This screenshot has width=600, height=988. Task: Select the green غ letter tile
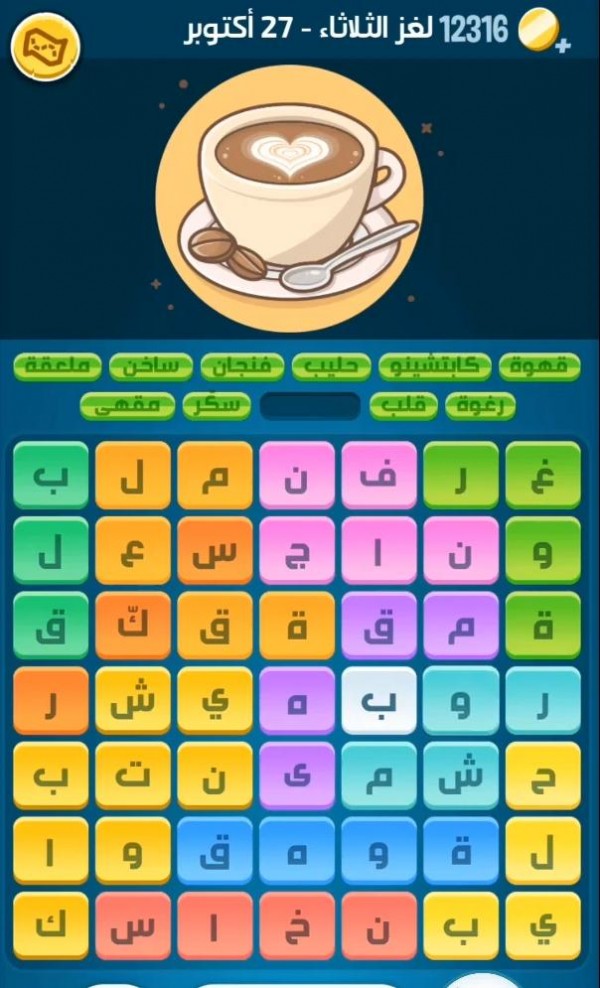pos(542,475)
